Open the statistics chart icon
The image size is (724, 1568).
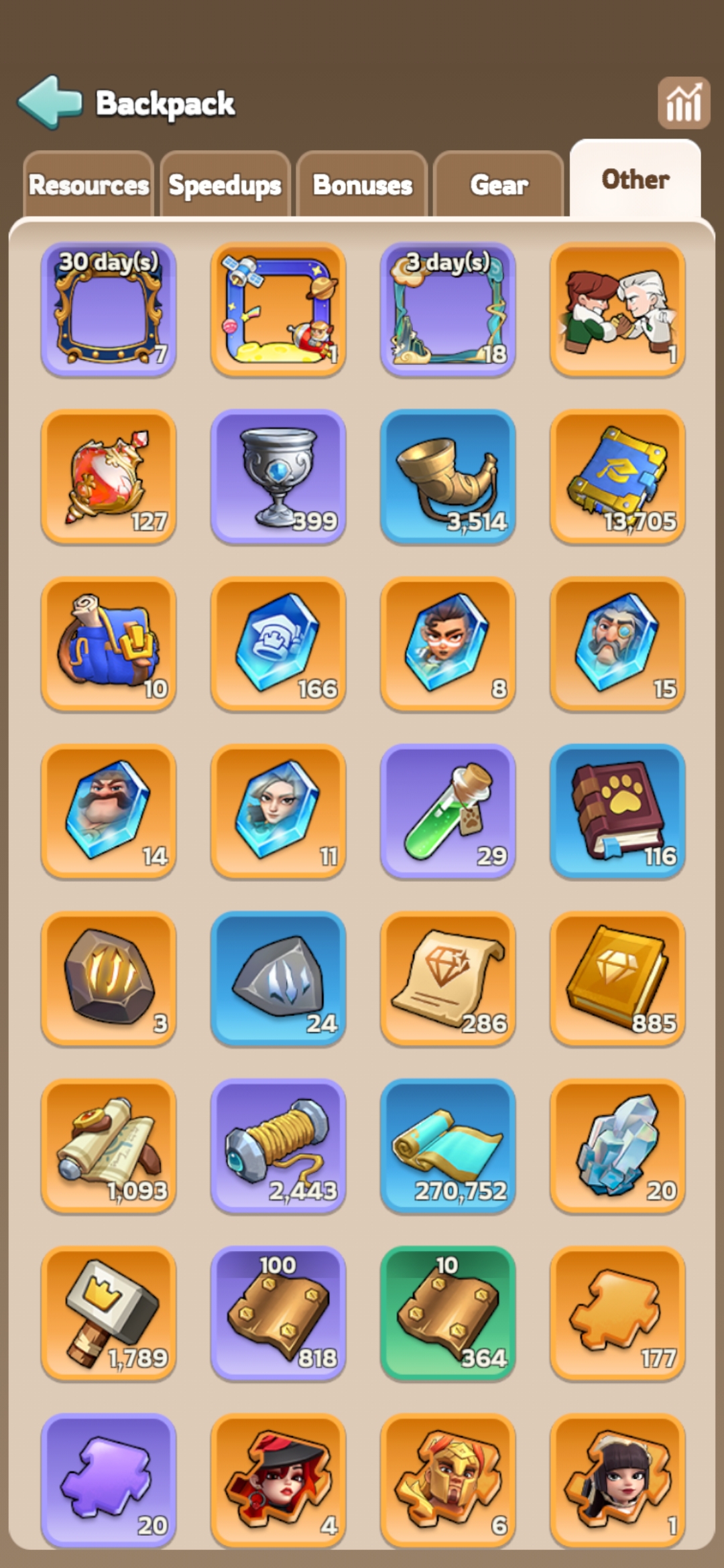(x=683, y=103)
